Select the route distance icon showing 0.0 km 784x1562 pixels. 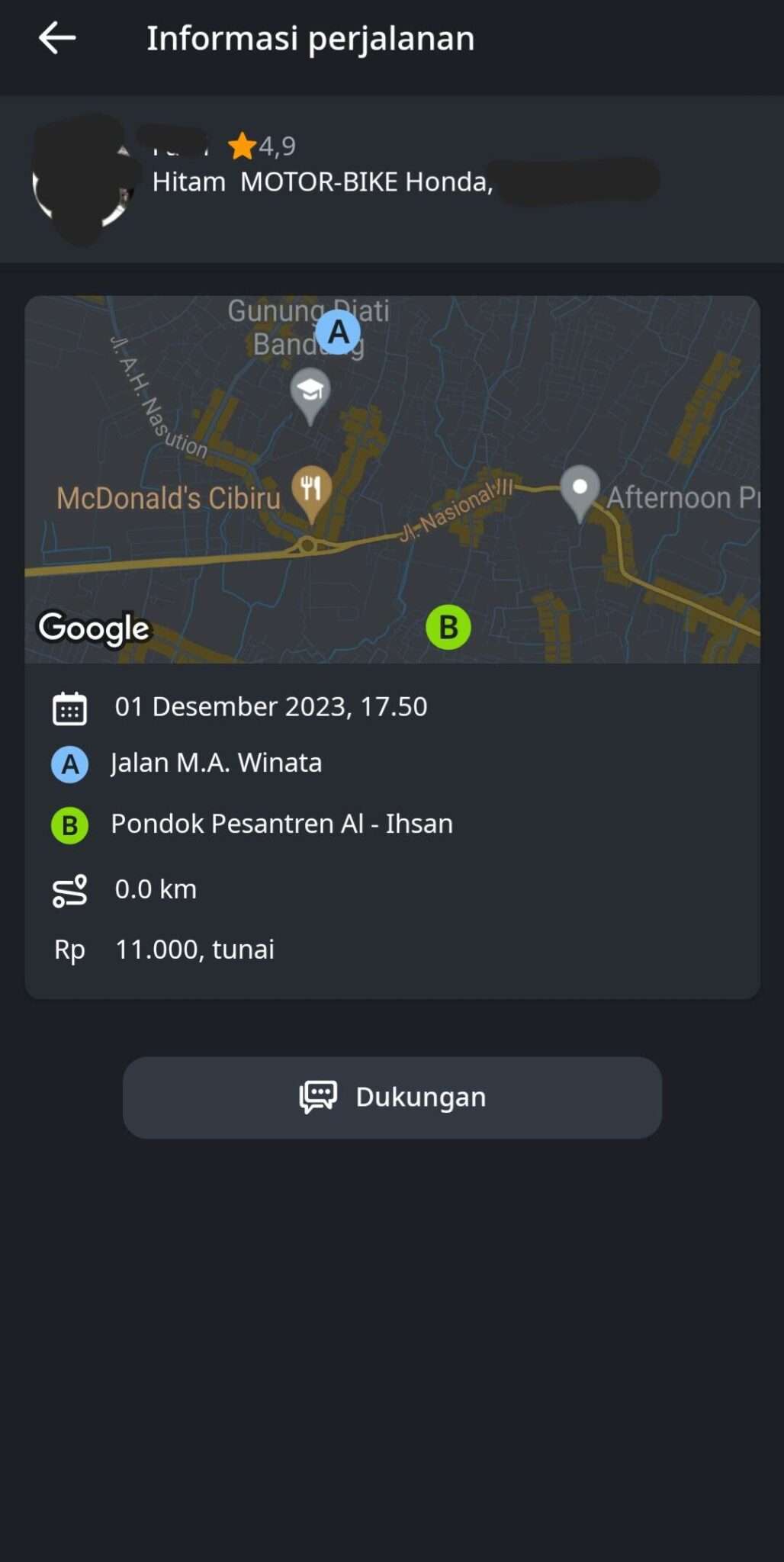[x=69, y=888]
